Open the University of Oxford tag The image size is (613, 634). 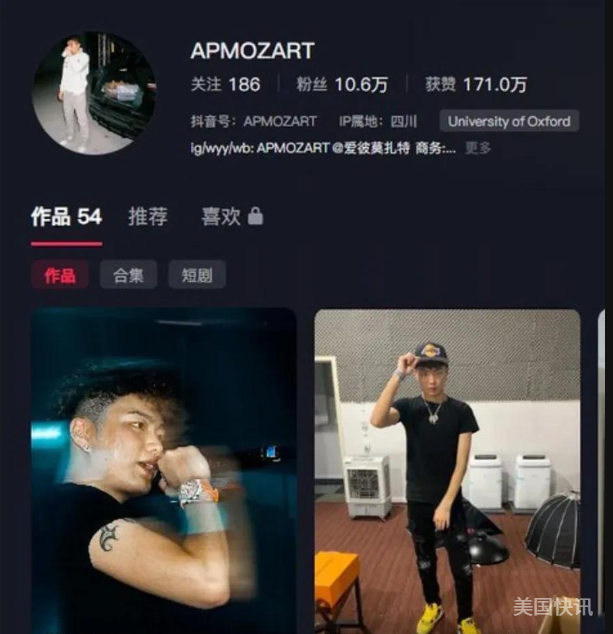coord(509,121)
